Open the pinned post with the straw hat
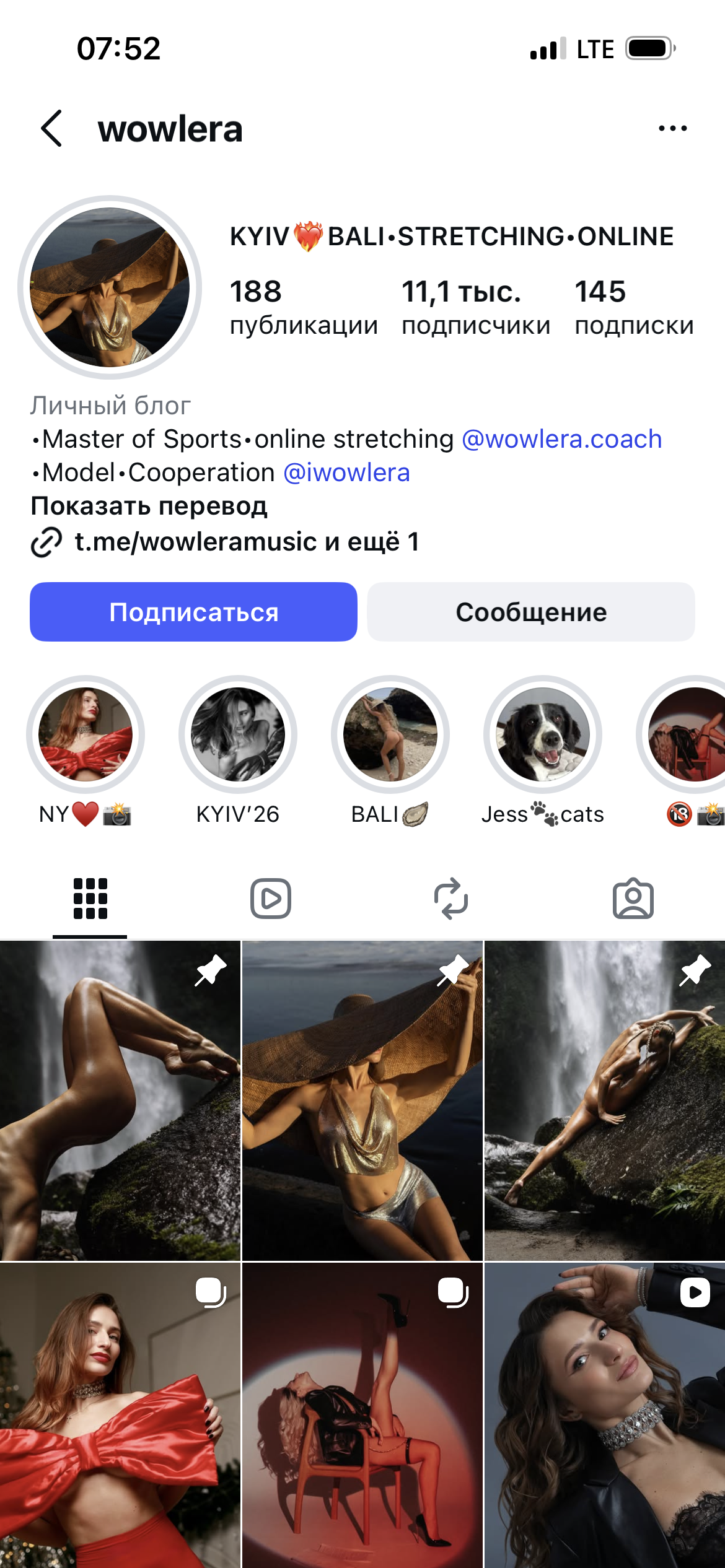725x1568 pixels. click(x=362, y=1100)
